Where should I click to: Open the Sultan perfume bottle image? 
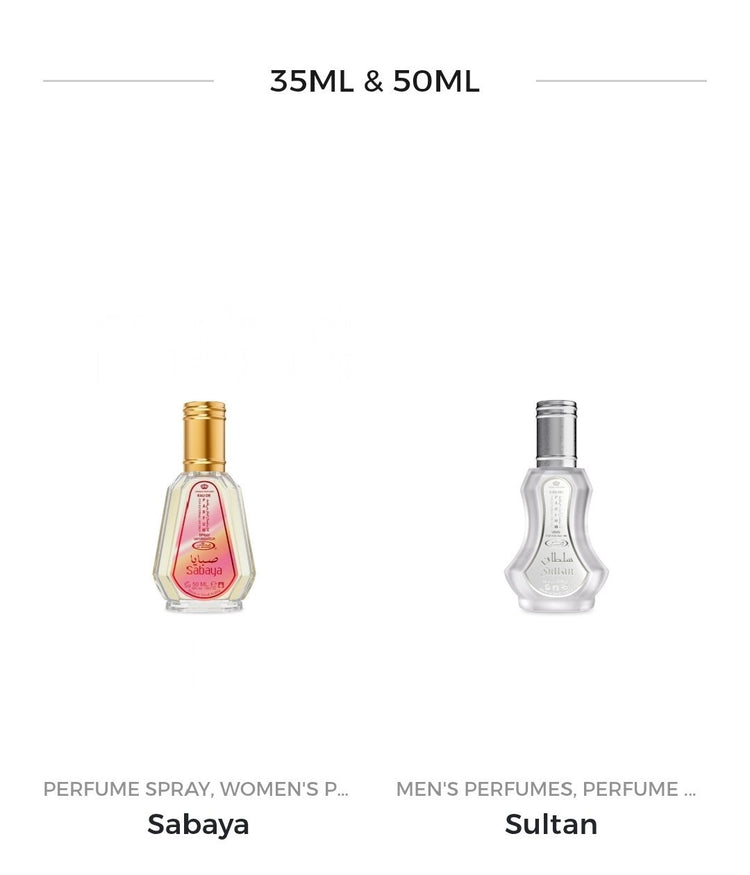tap(555, 507)
